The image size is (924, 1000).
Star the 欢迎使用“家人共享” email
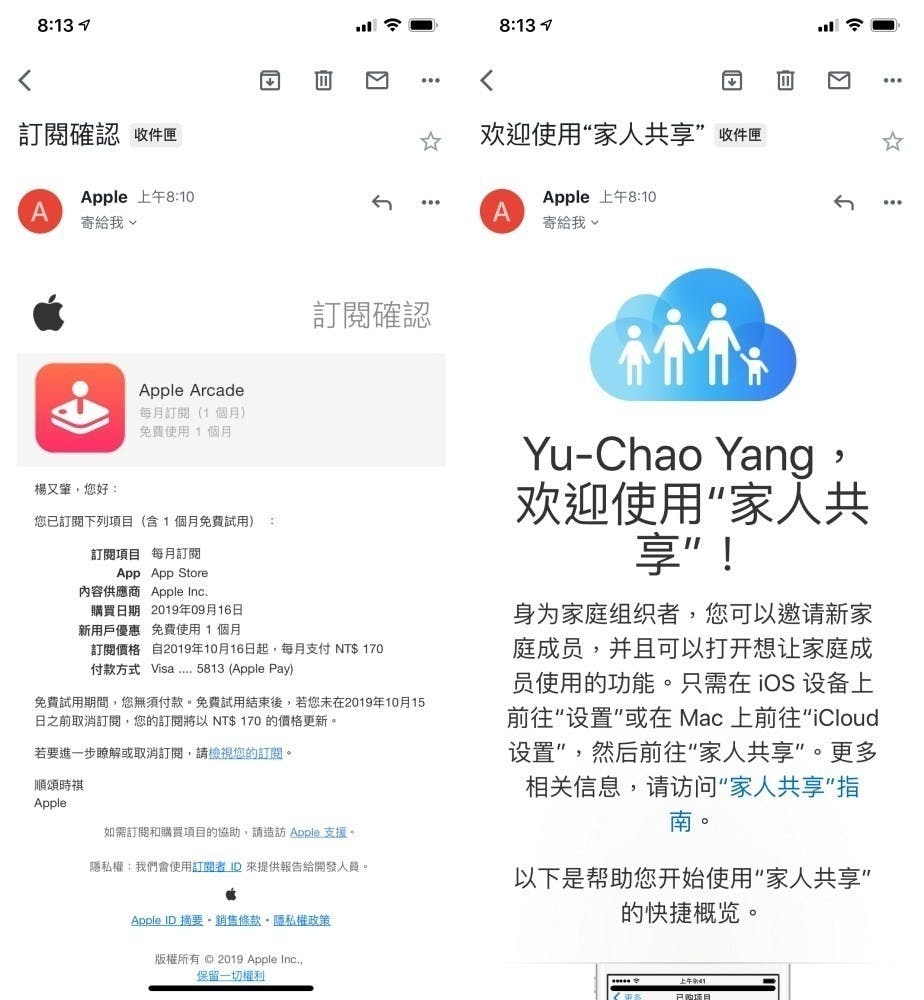[892, 142]
